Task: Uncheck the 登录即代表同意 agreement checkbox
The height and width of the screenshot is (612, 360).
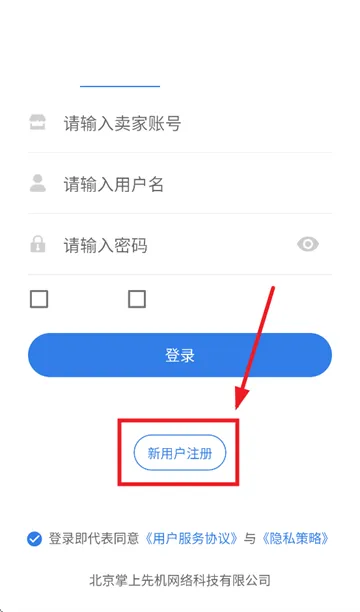Action: (34, 539)
